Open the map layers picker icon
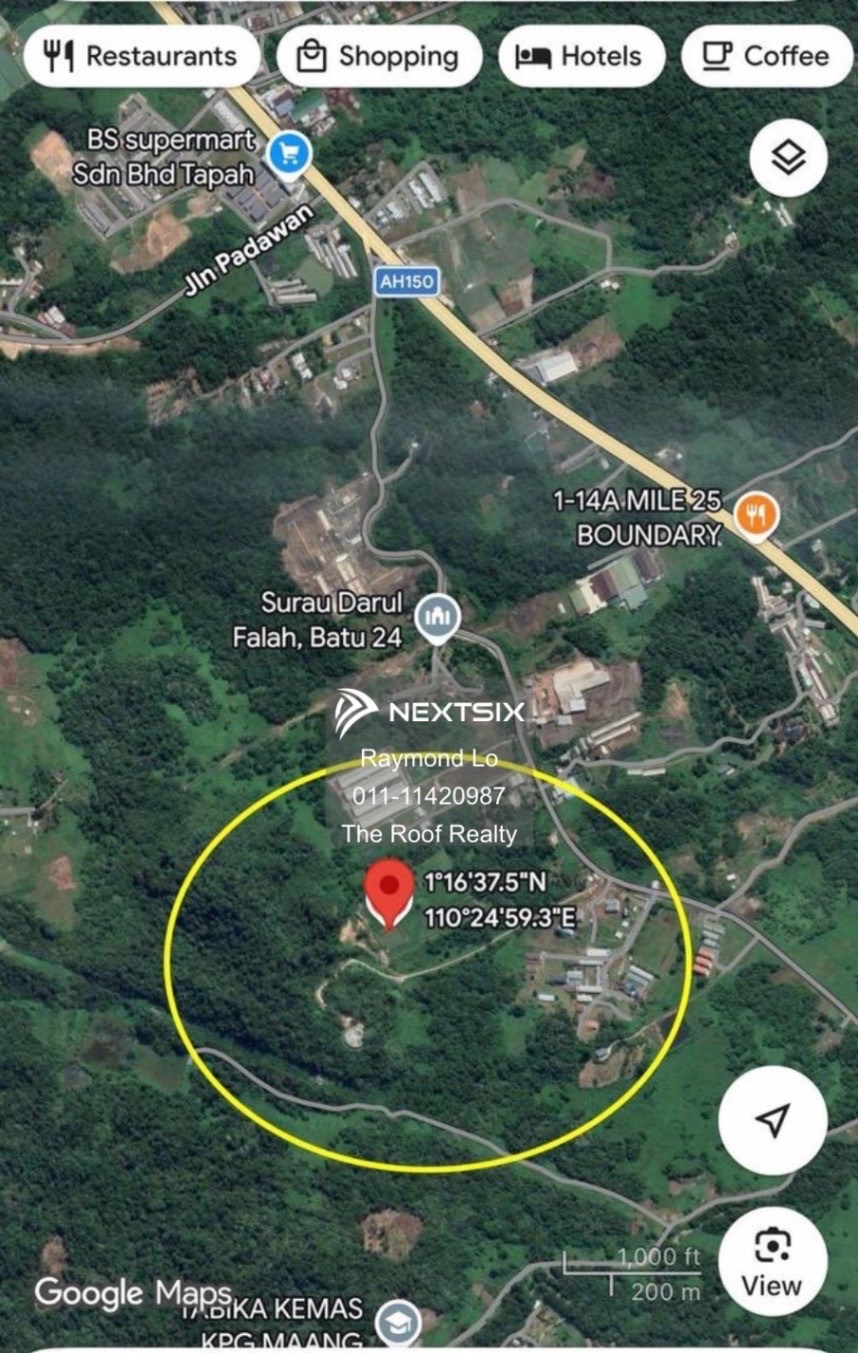The width and height of the screenshot is (858, 1353). click(788, 158)
